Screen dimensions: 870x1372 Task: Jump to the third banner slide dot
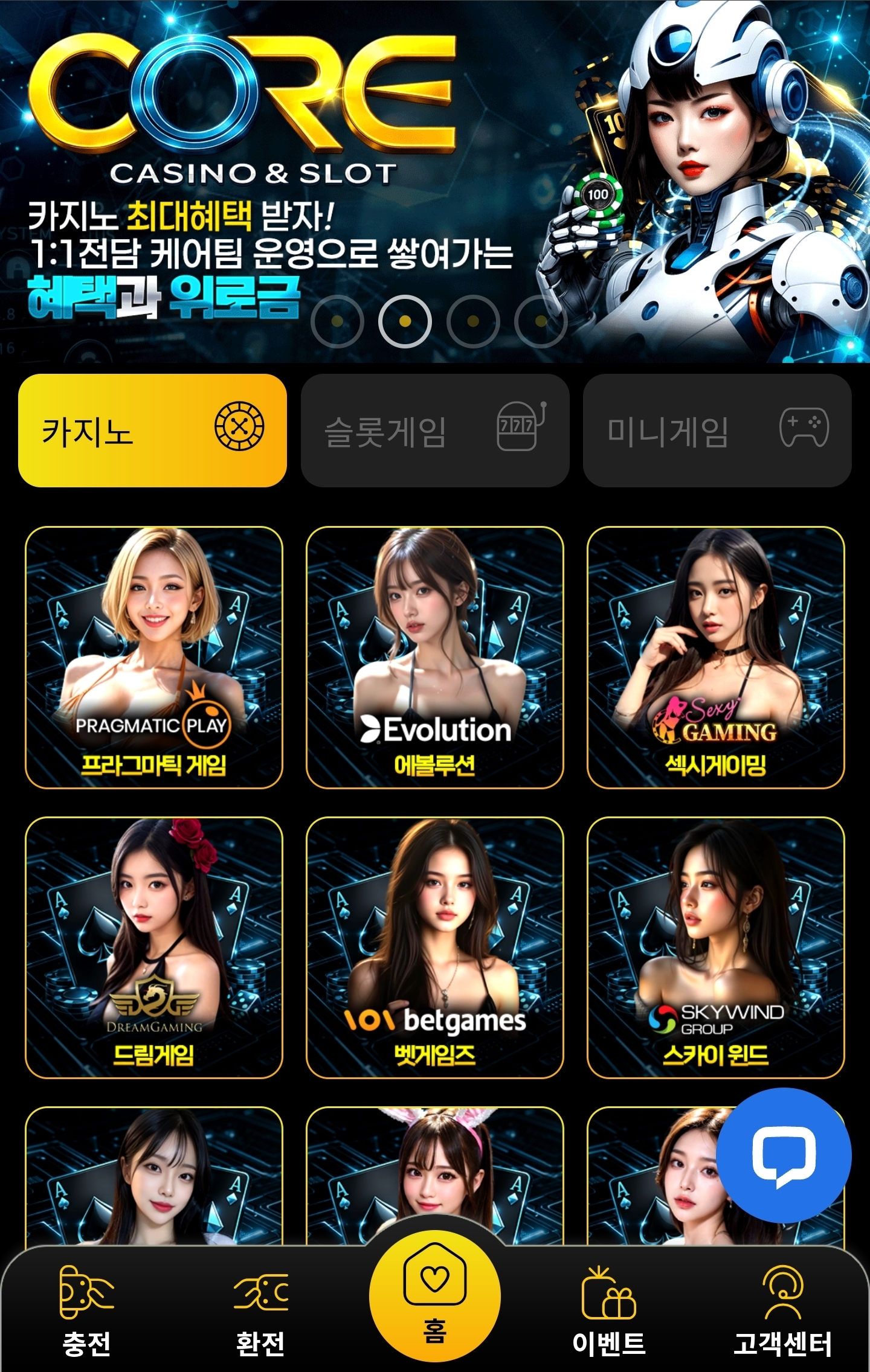[x=473, y=322]
